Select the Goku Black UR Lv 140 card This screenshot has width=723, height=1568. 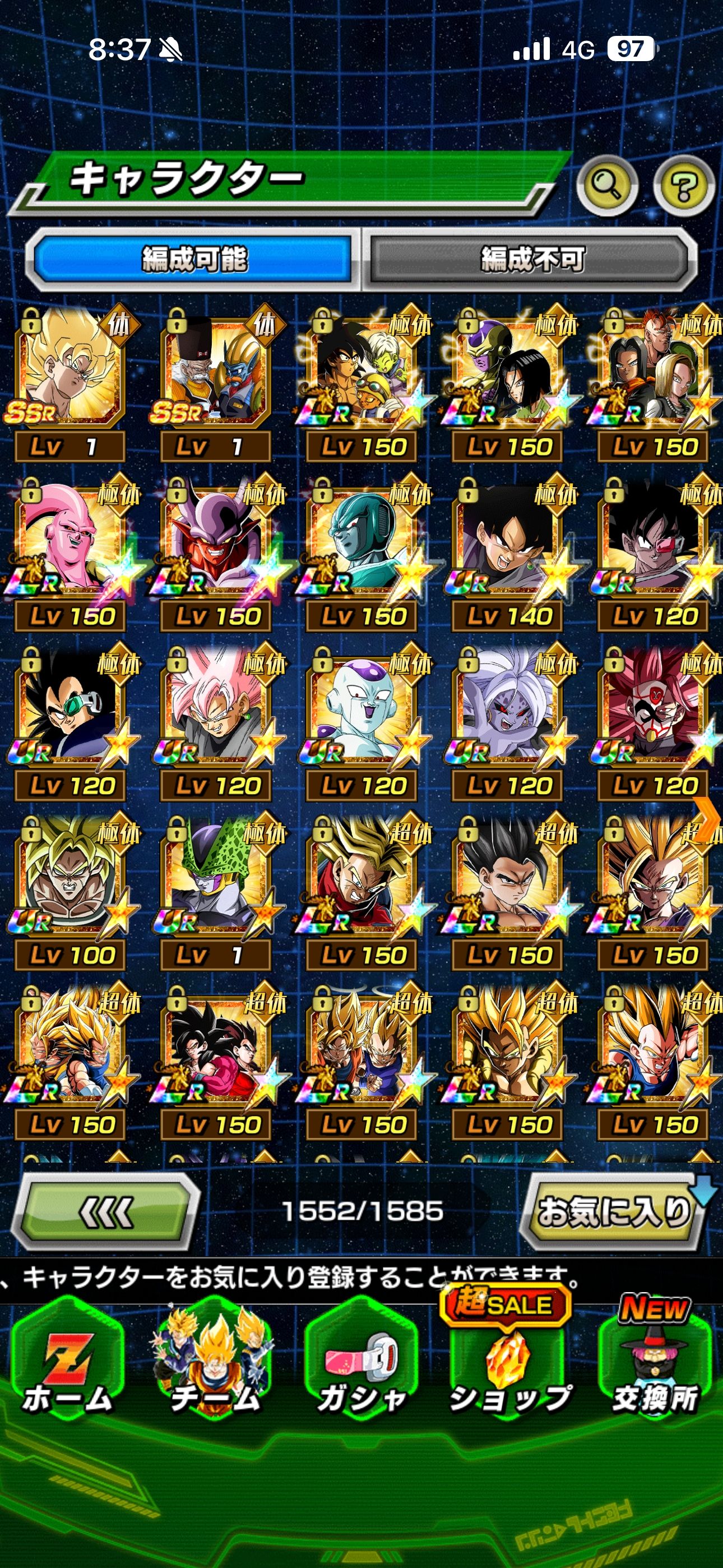509,542
